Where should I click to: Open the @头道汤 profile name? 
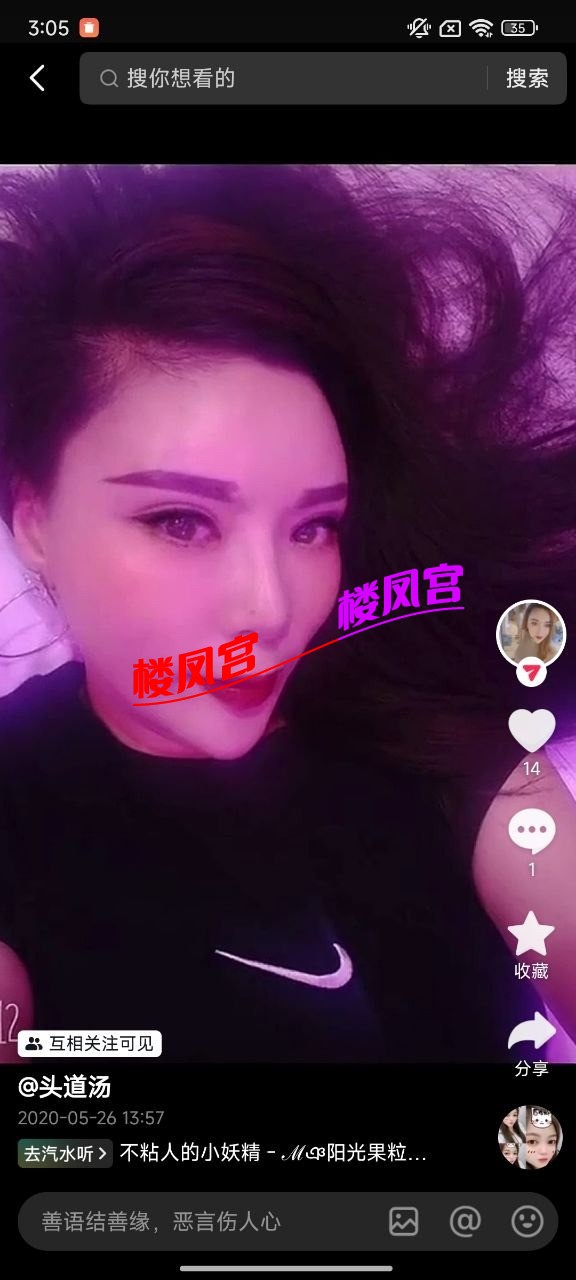tap(64, 1087)
